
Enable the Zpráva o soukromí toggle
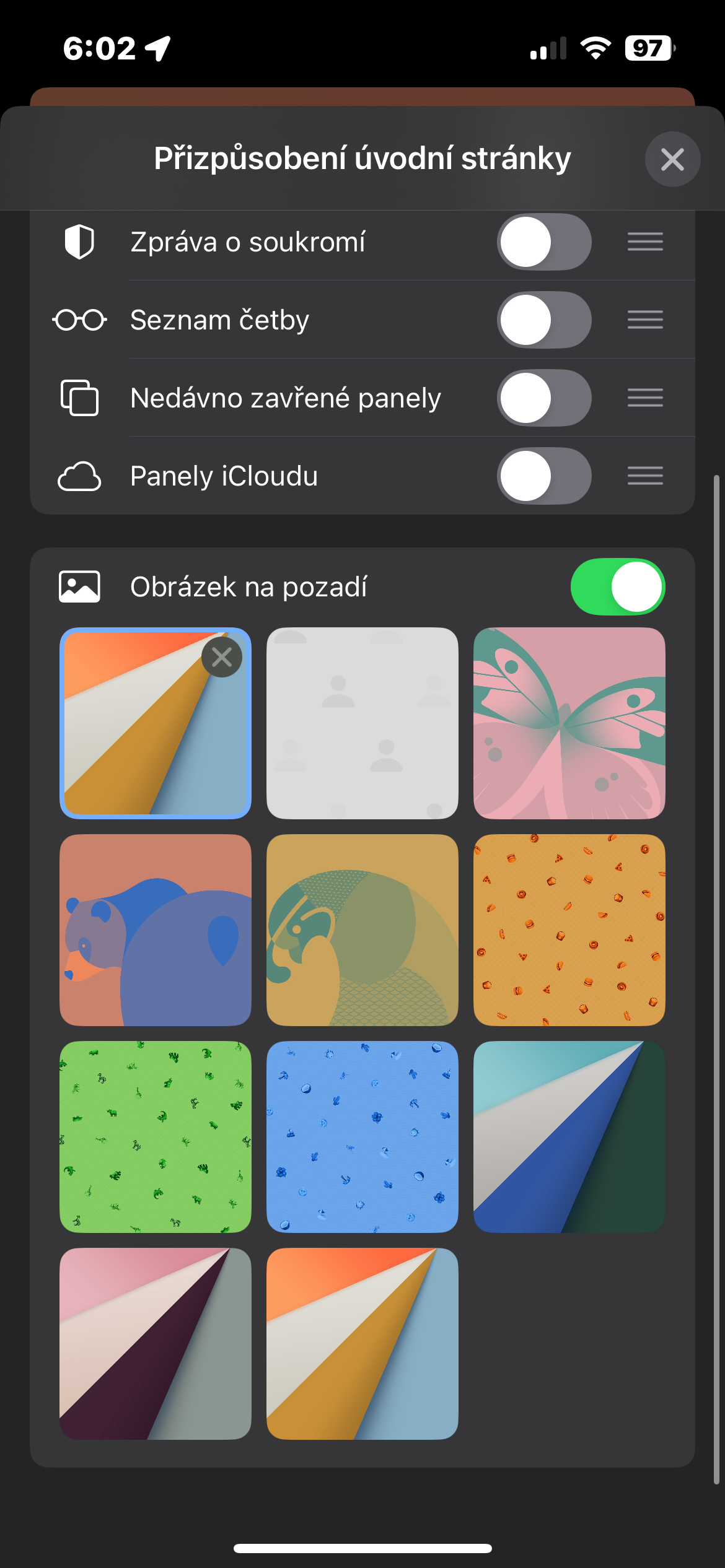point(543,242)
